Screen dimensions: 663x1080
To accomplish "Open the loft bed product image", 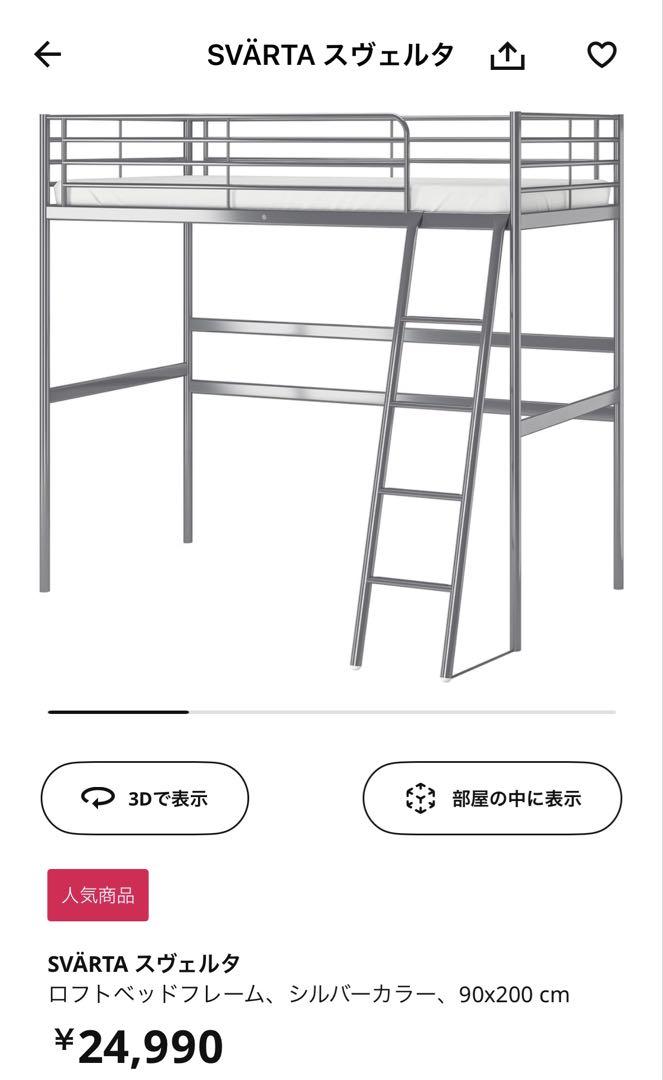I will (331, 390).
